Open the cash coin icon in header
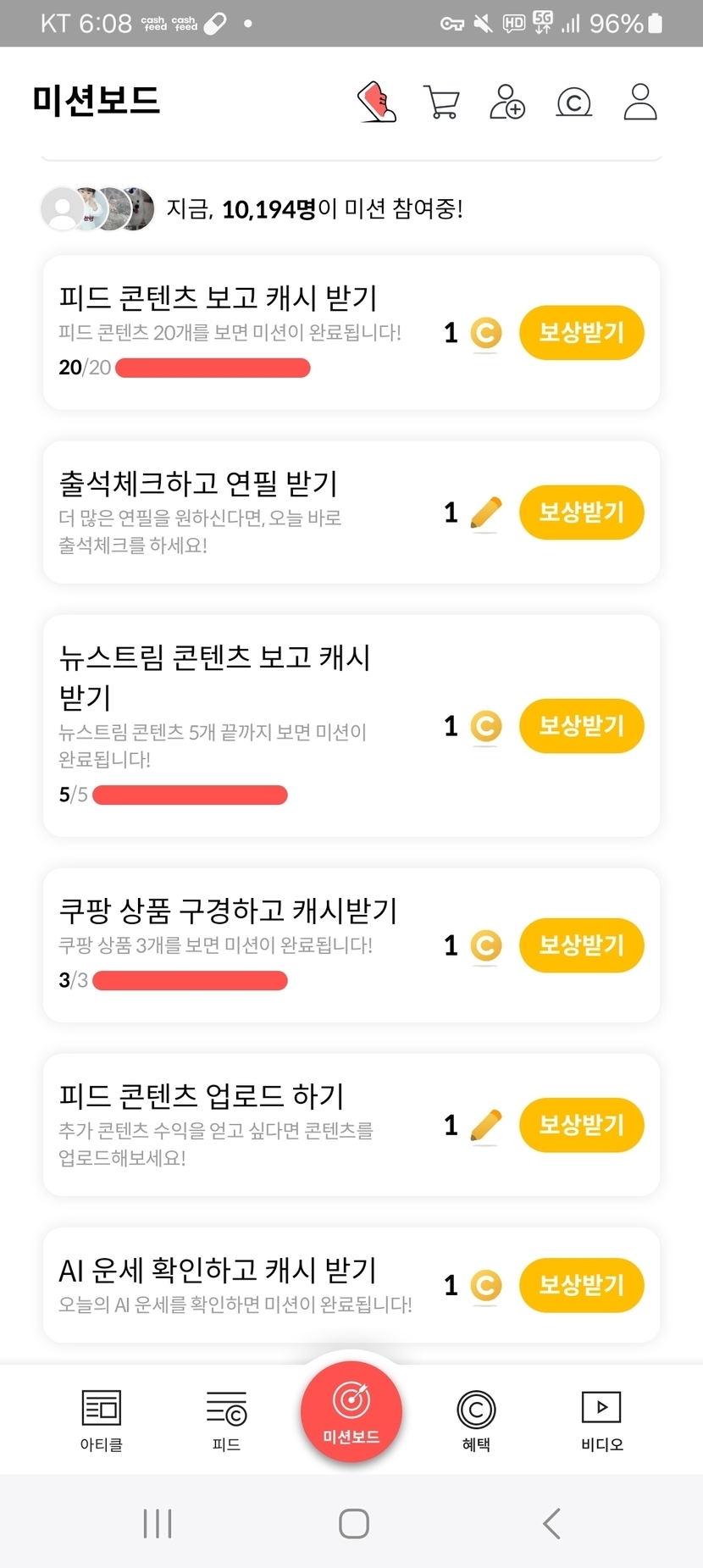The image size is (703, 1568). 573,103
